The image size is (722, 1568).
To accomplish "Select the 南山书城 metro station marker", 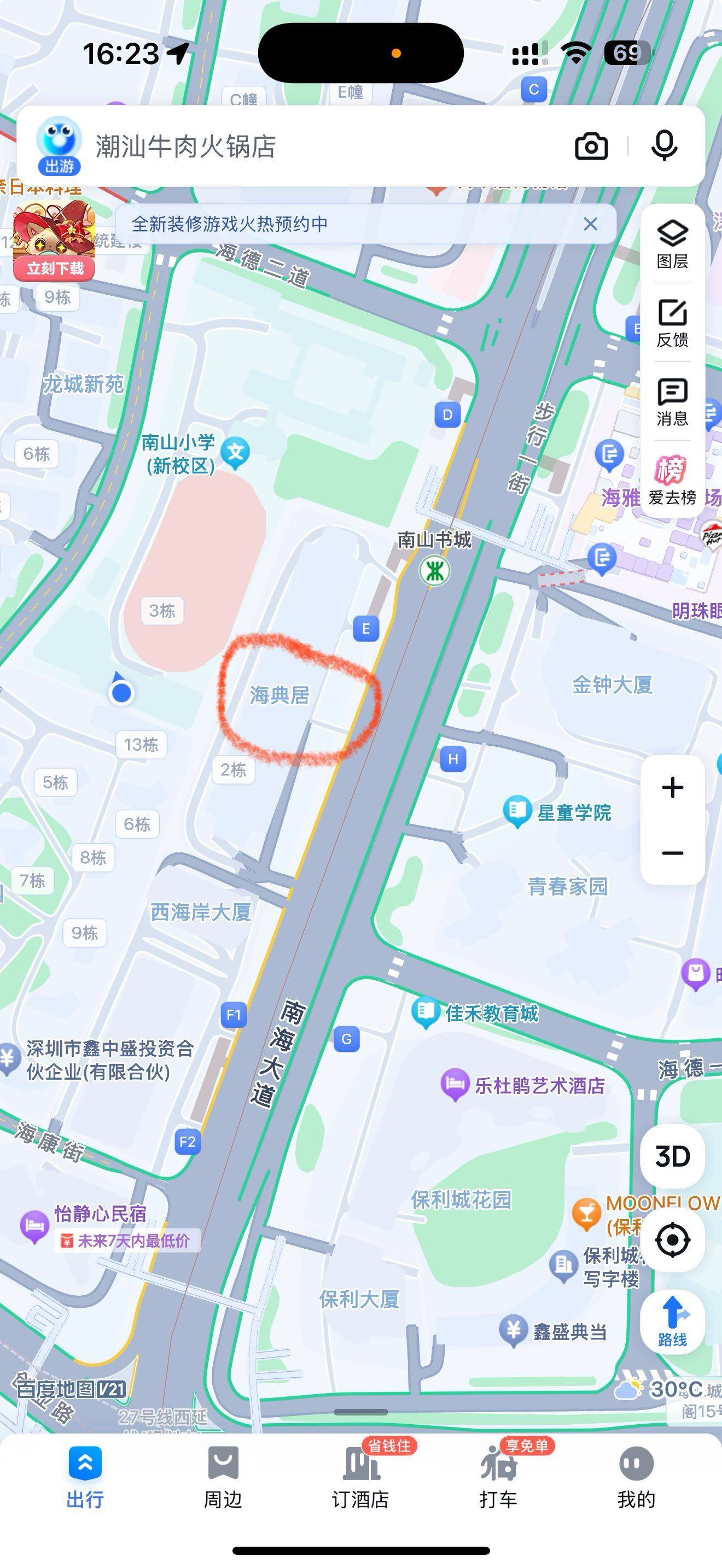I will [435, 571].
